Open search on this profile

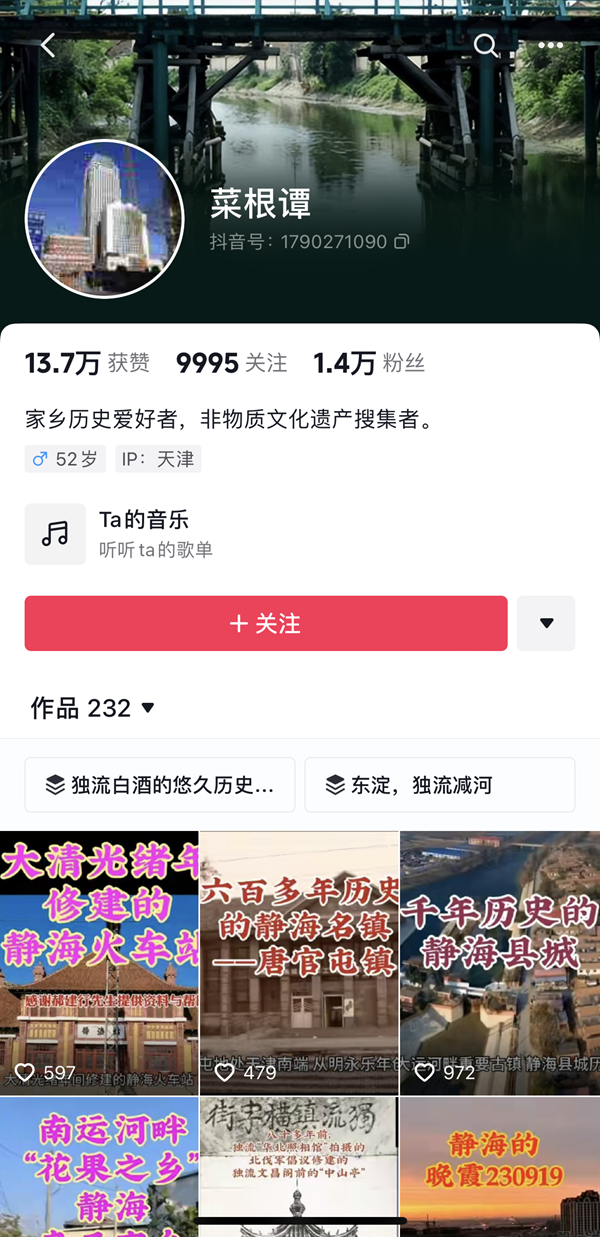486,45
